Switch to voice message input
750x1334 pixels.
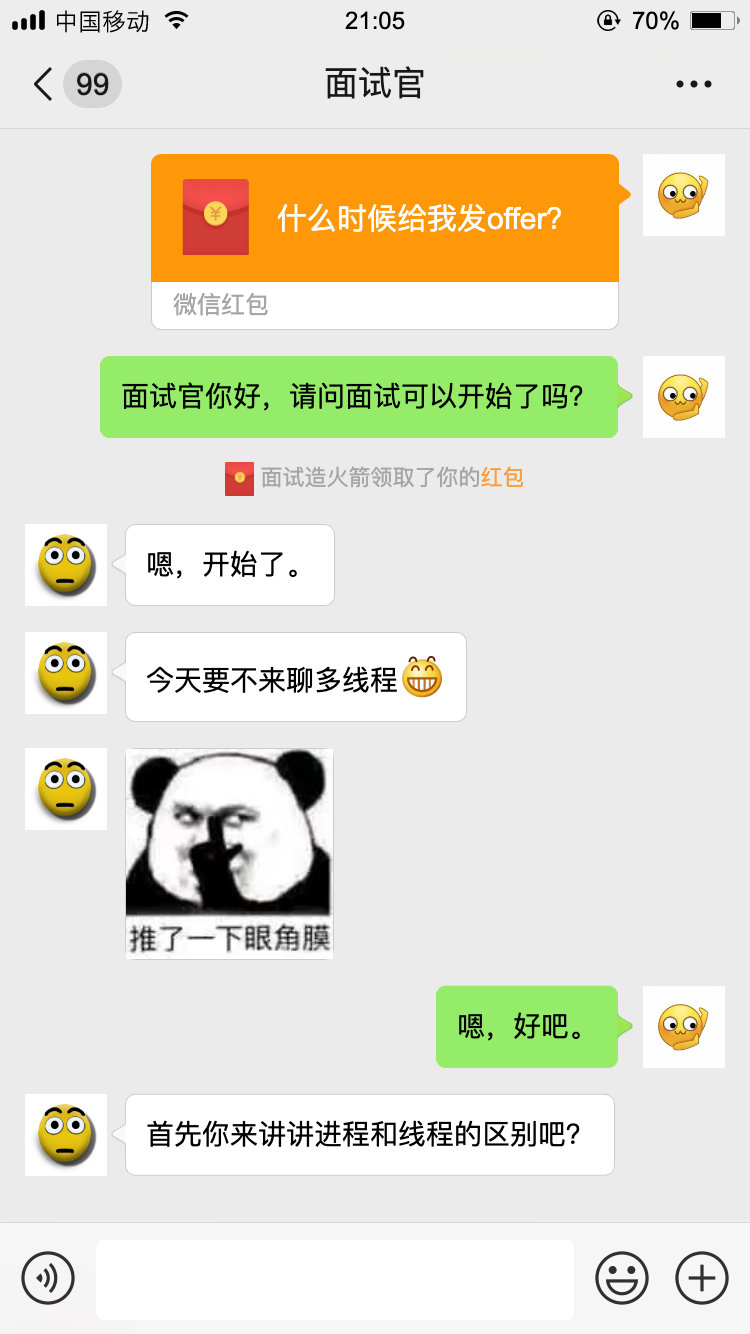48,1278
